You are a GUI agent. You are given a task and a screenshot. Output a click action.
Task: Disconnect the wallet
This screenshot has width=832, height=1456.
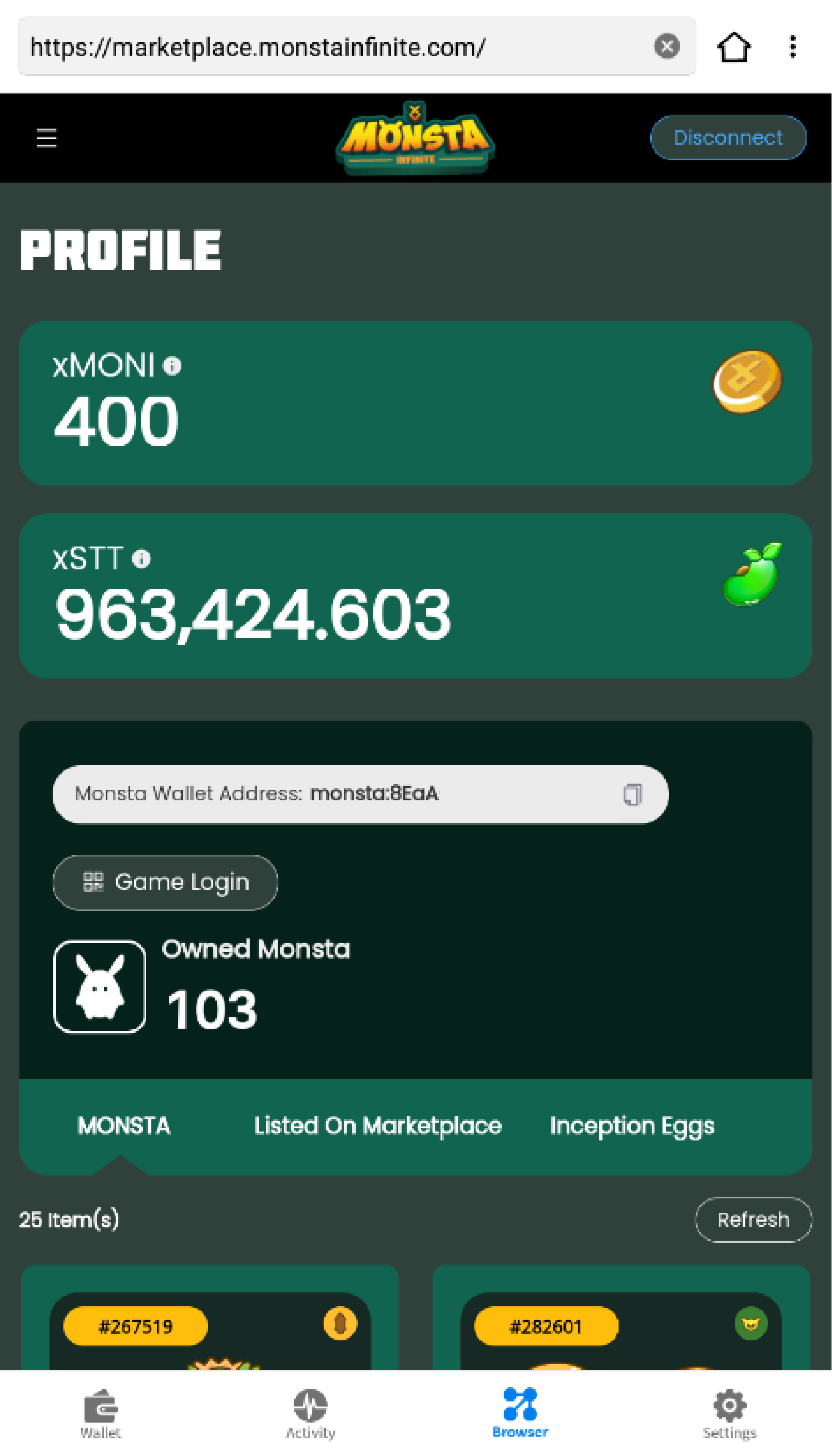728,138
